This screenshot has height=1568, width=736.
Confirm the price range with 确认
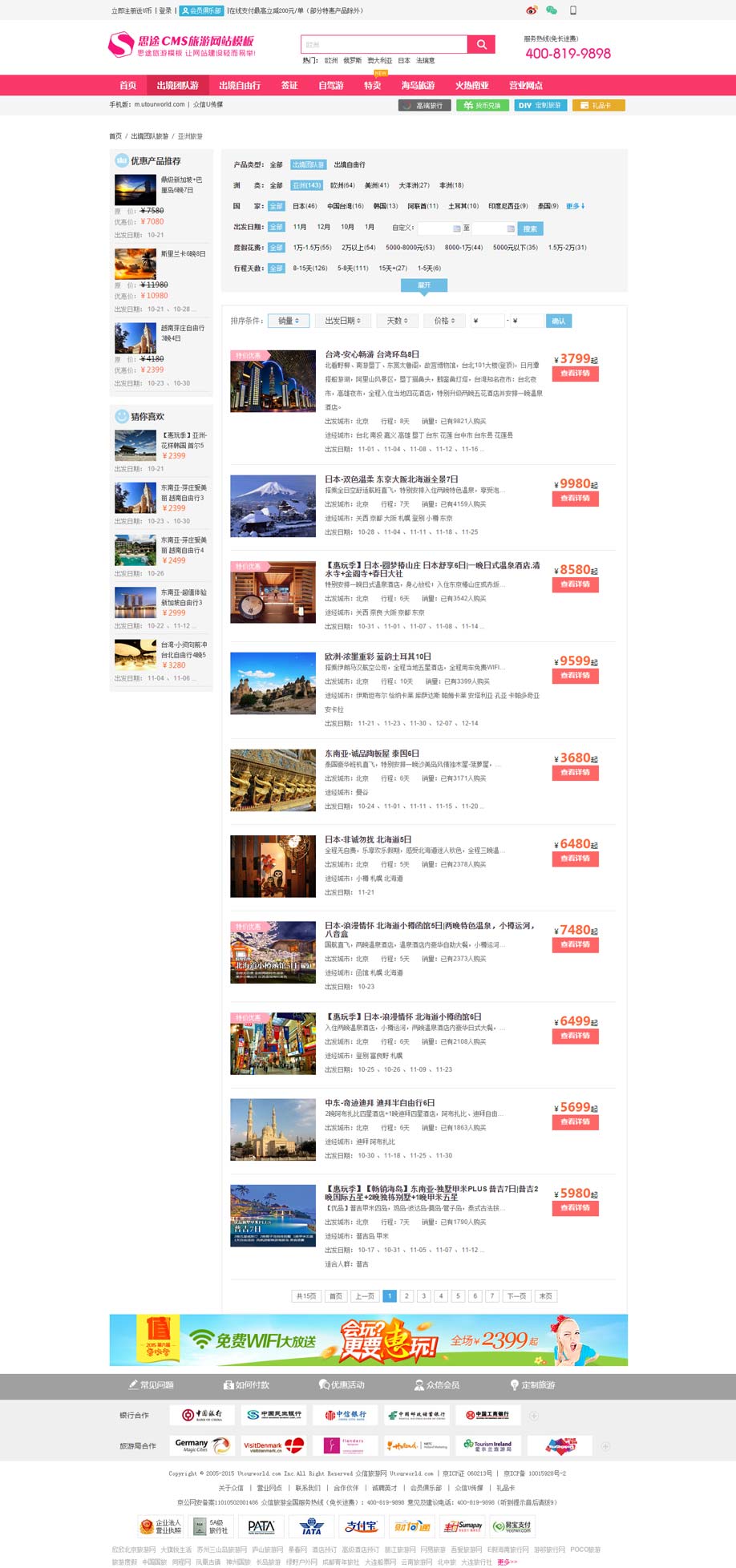559,321
